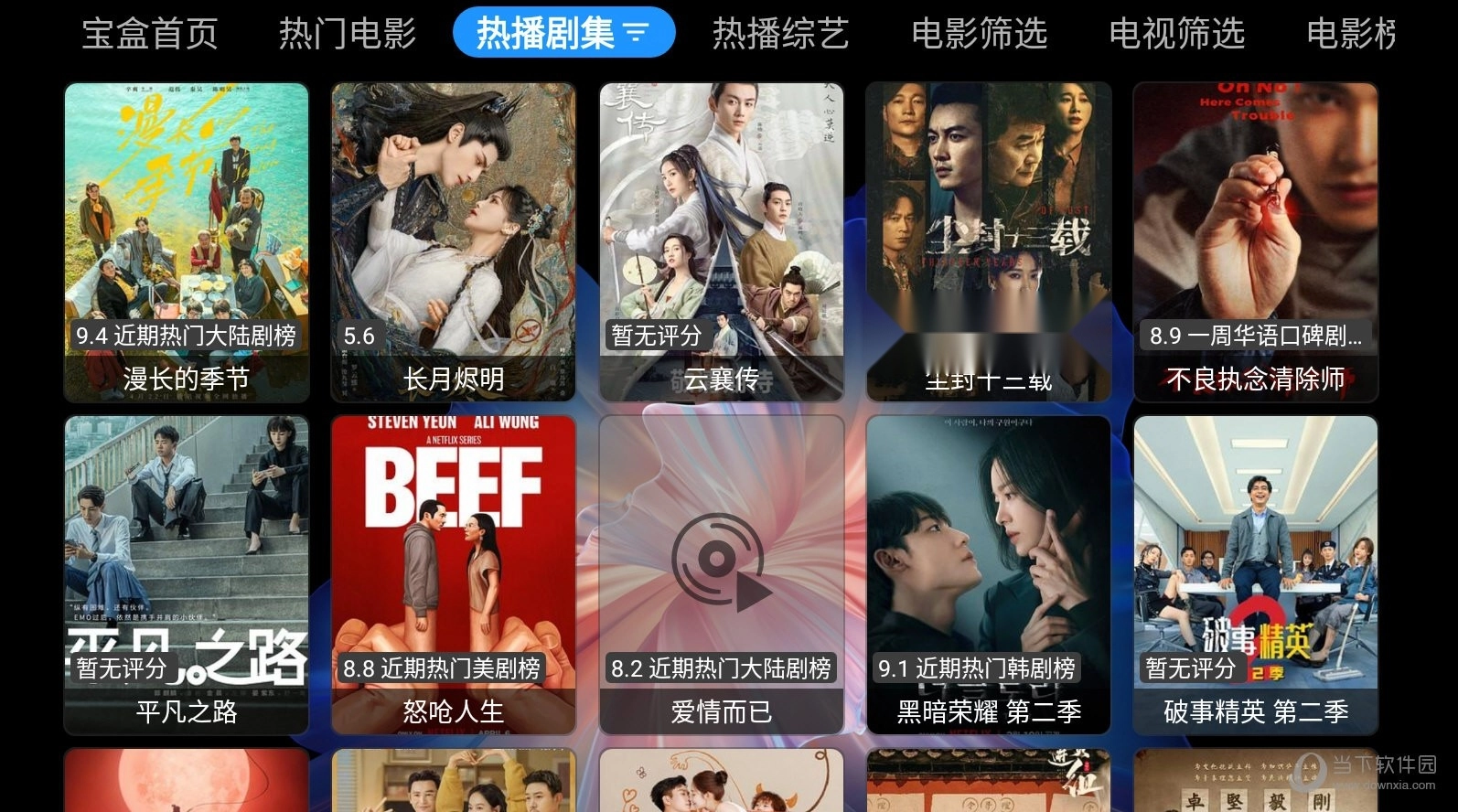Image resolution: width=1458 pixels, height=812 pixels.
Task: Switch to the 宝盒首页 tab
Action: pos(150,34)
